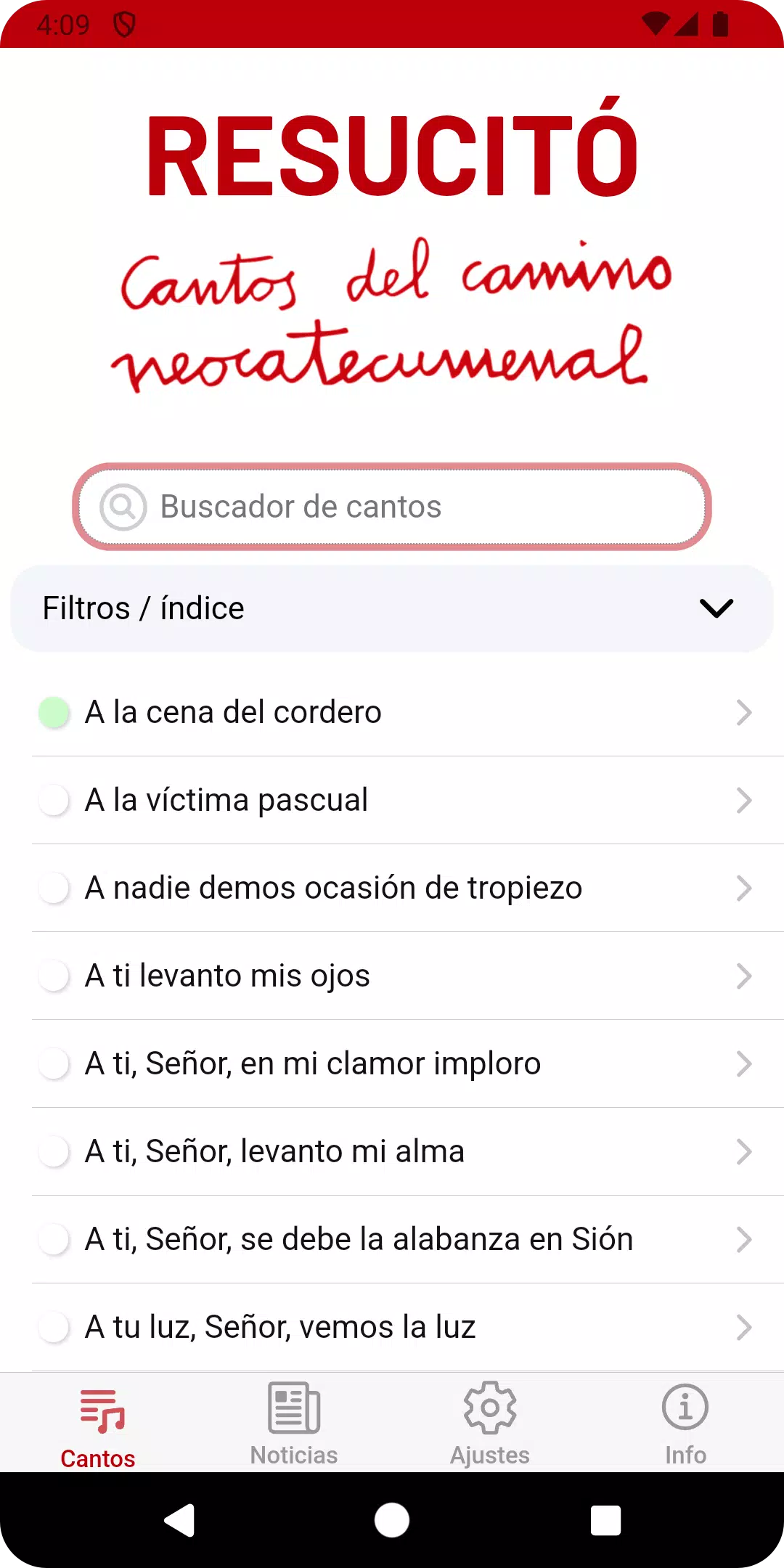Open A la víctima pascual

[392, 800]
